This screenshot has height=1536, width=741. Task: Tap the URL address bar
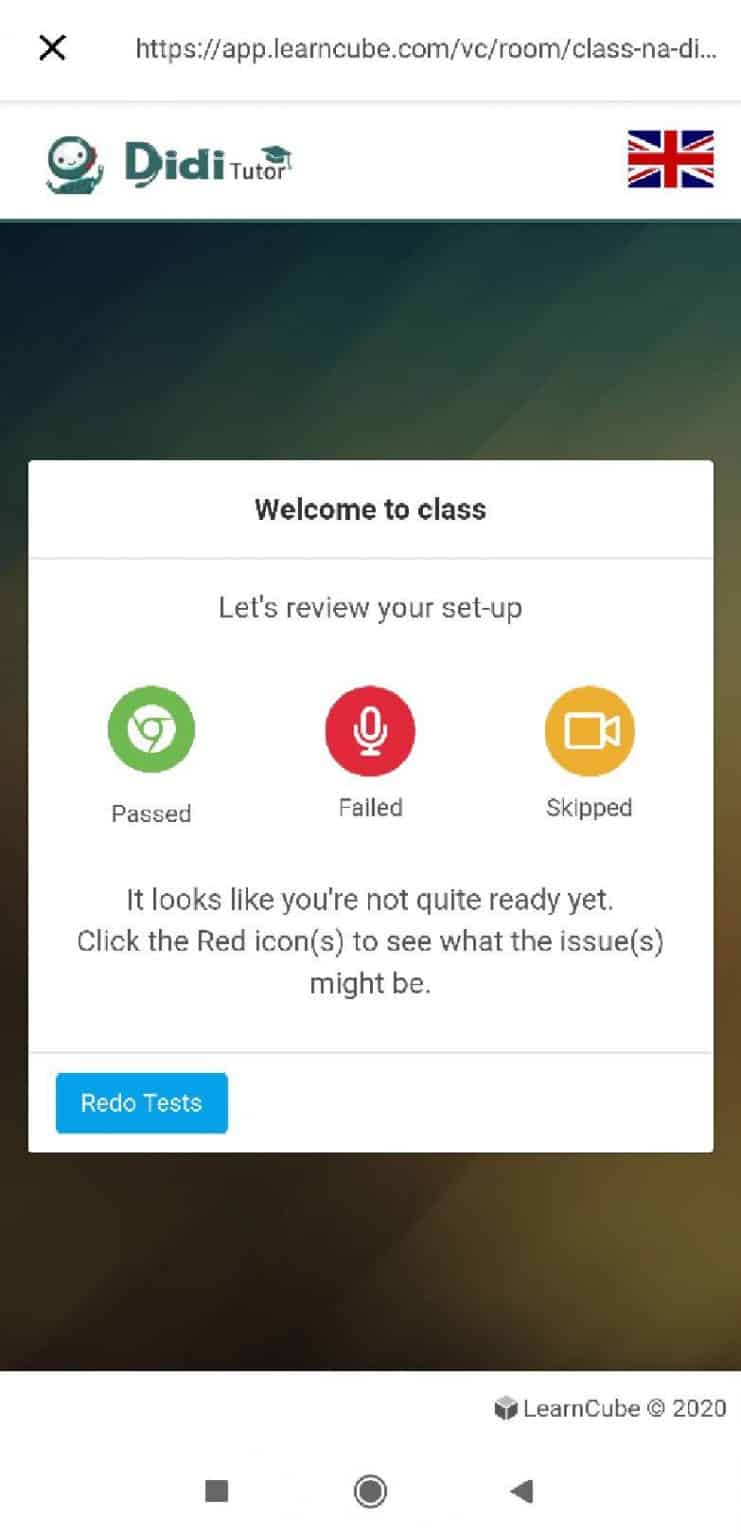[426, 48]
